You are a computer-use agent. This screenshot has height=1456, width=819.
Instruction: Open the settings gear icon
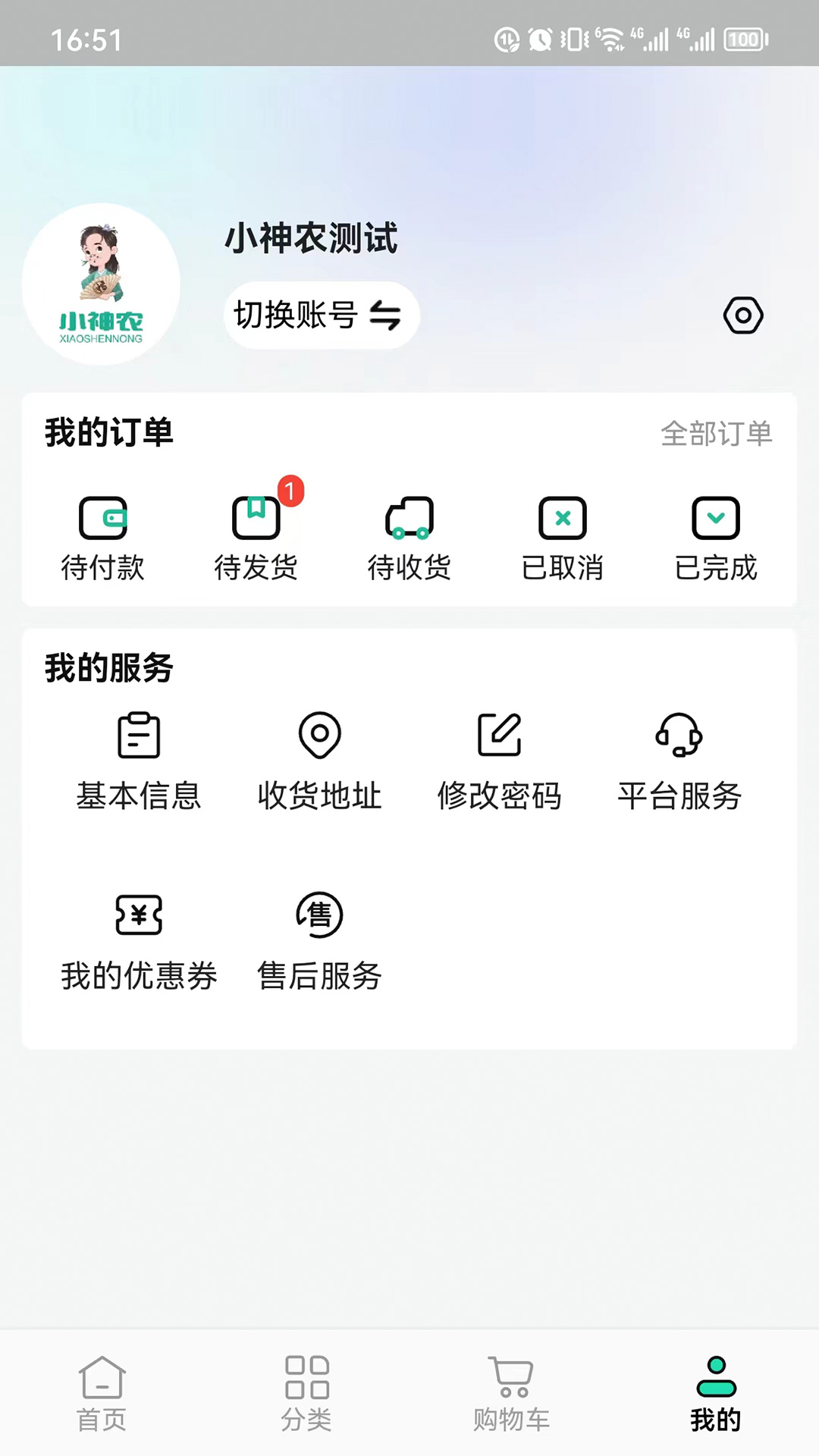click(x=742, y=315)
